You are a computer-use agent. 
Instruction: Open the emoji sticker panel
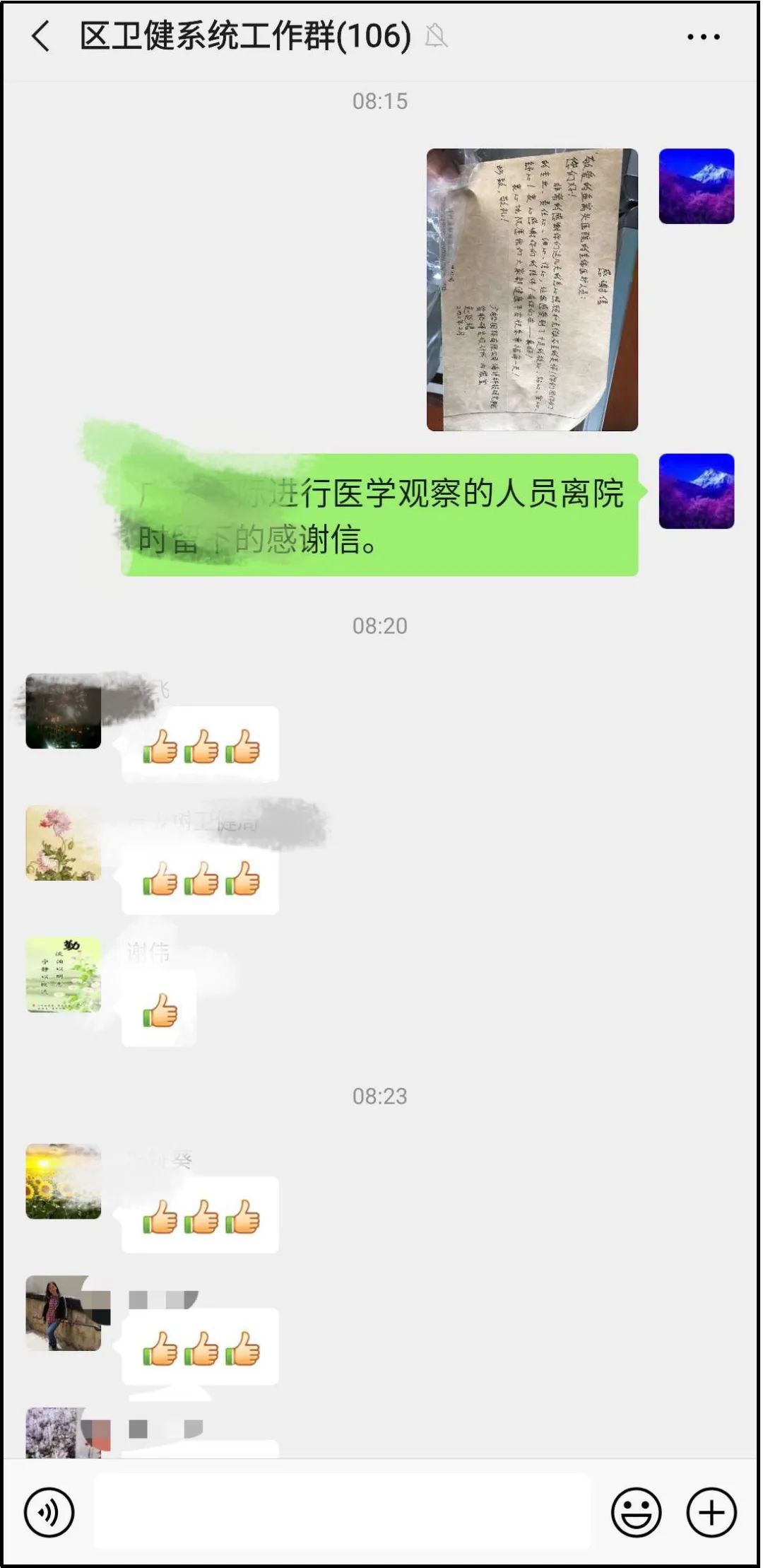coord(636,1512)
